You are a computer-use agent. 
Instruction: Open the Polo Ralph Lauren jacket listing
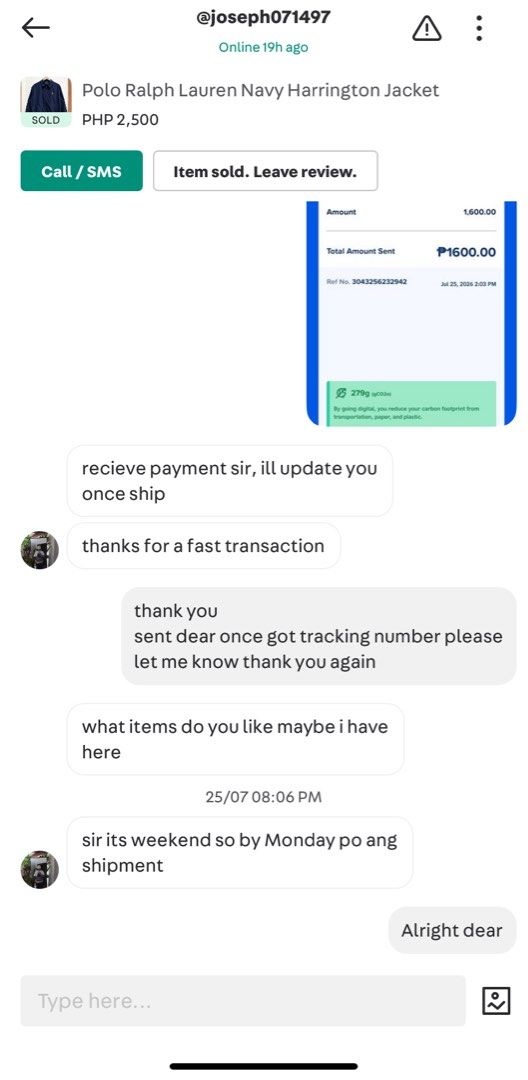click(260, 90)
